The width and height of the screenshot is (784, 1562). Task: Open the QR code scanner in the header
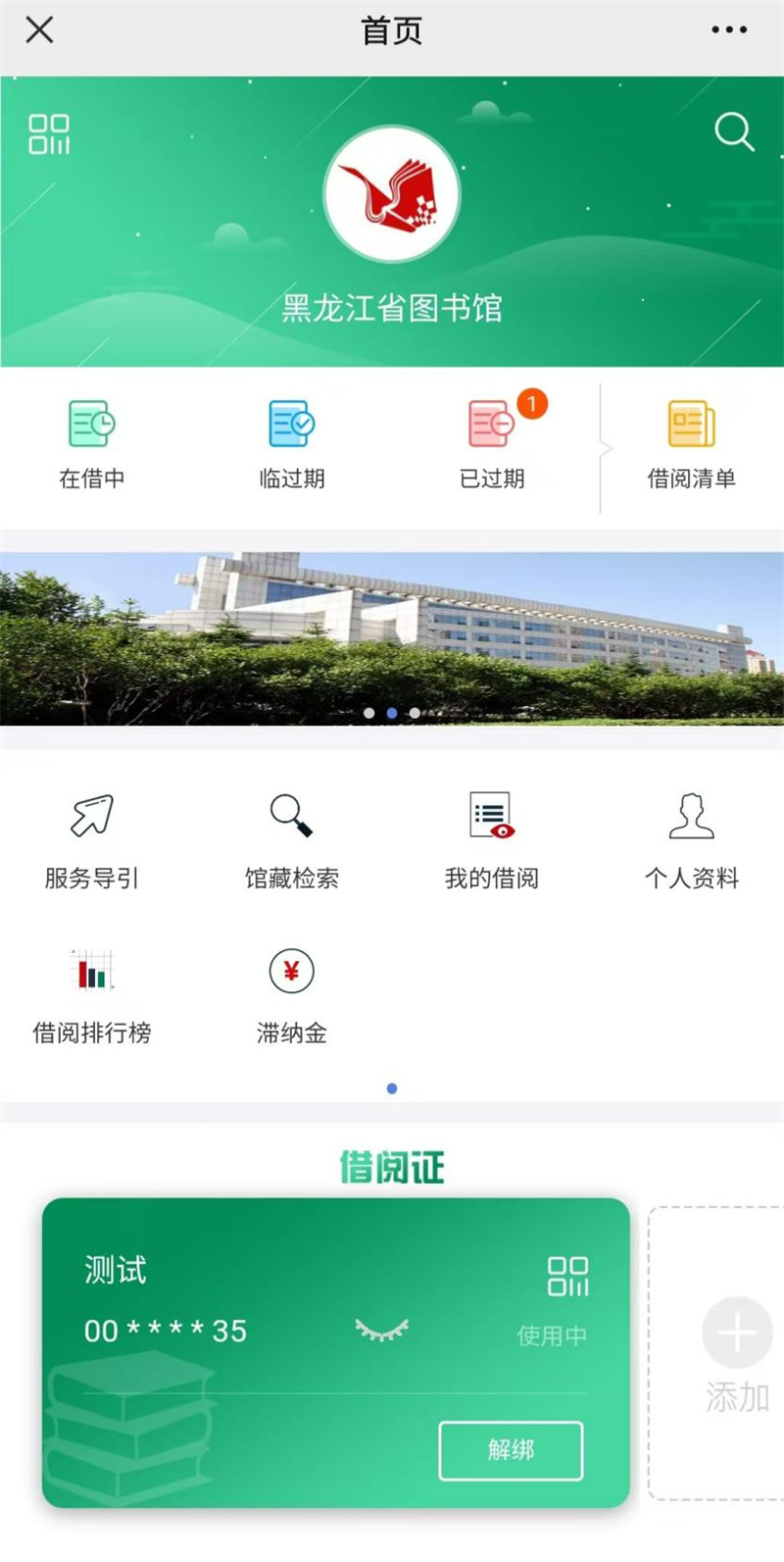coord(49,134)
